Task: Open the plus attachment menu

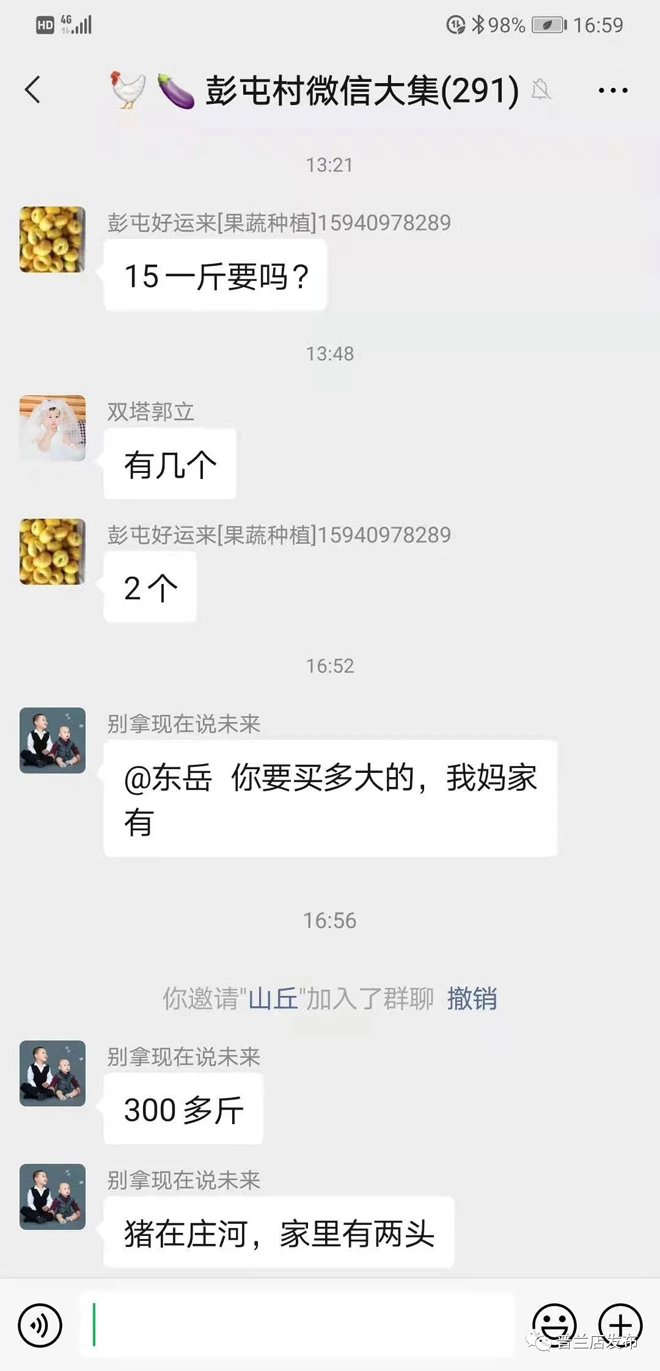Action: (620, 1325)
